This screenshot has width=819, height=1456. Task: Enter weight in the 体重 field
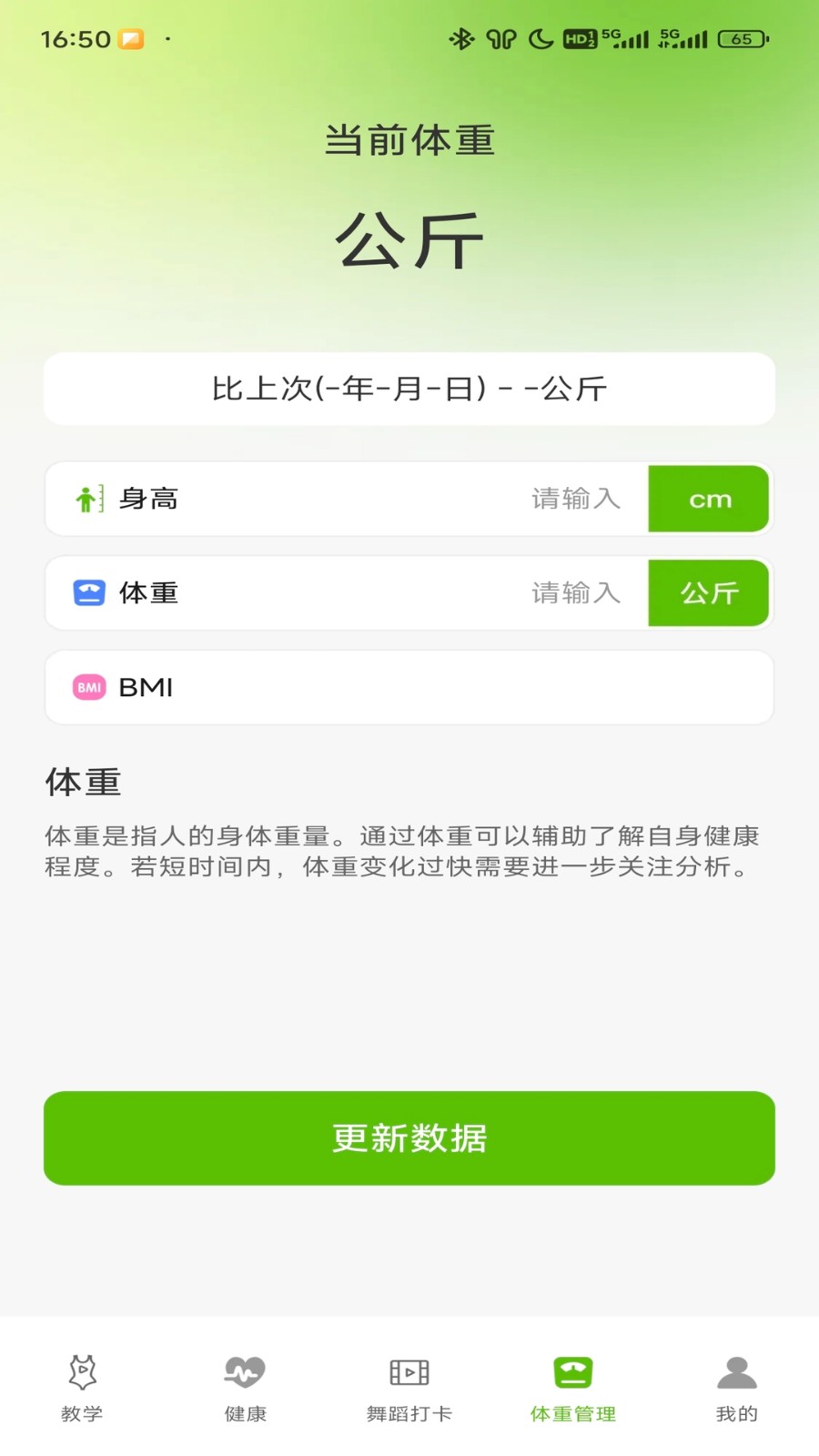[x=575, y=593]
